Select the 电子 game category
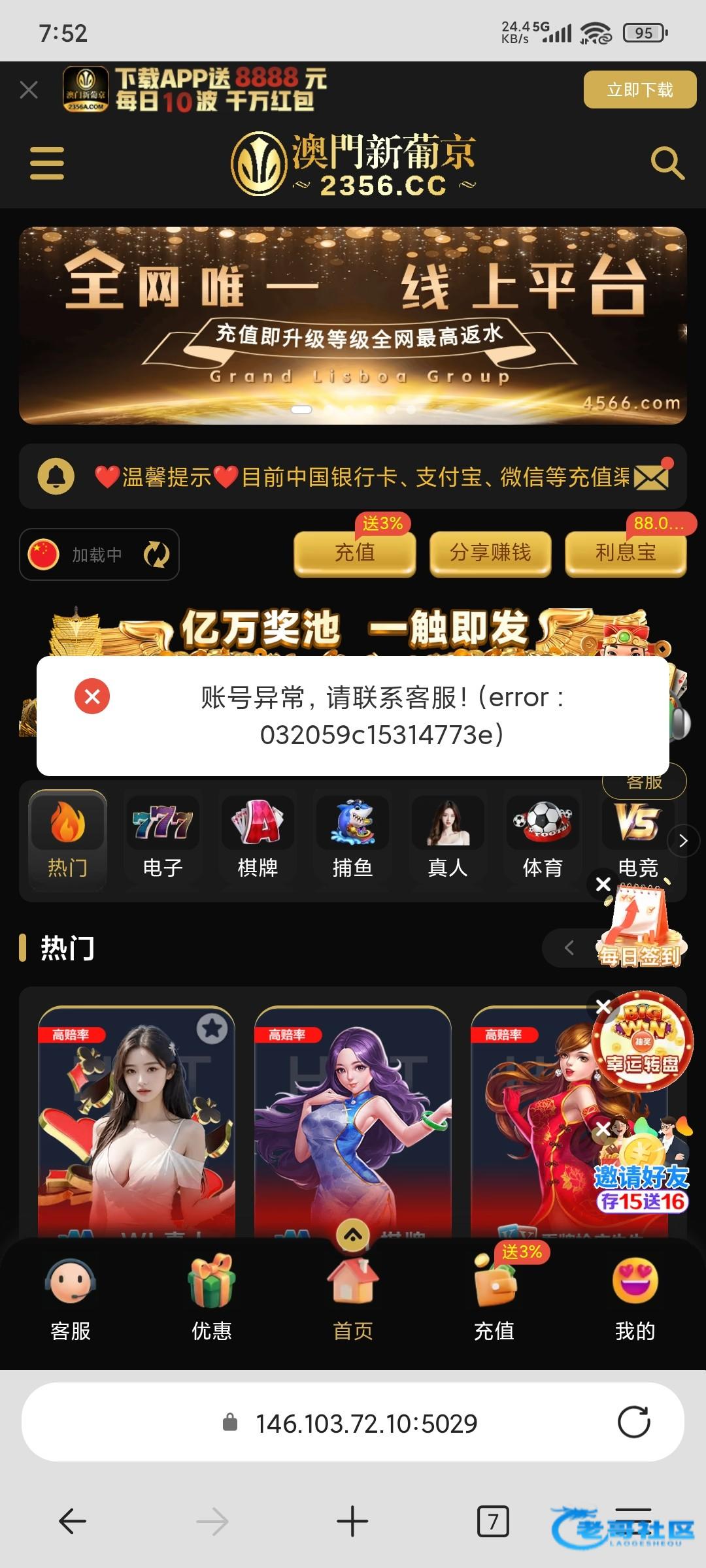The width and height of the screenshot is (706, 1568). [x=163, y=839]
